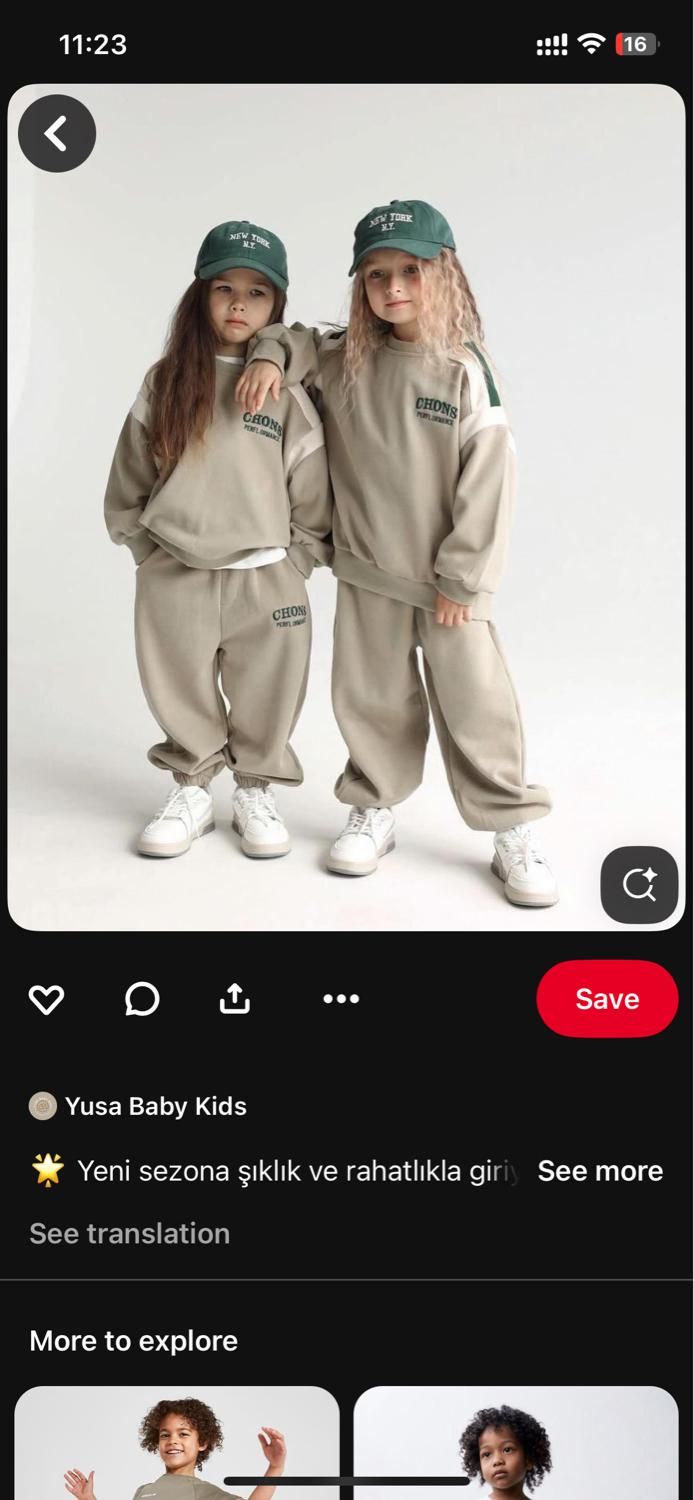The image size is (694, 1500).
Task: Expand description with See more
Action: click(600, 1171)
